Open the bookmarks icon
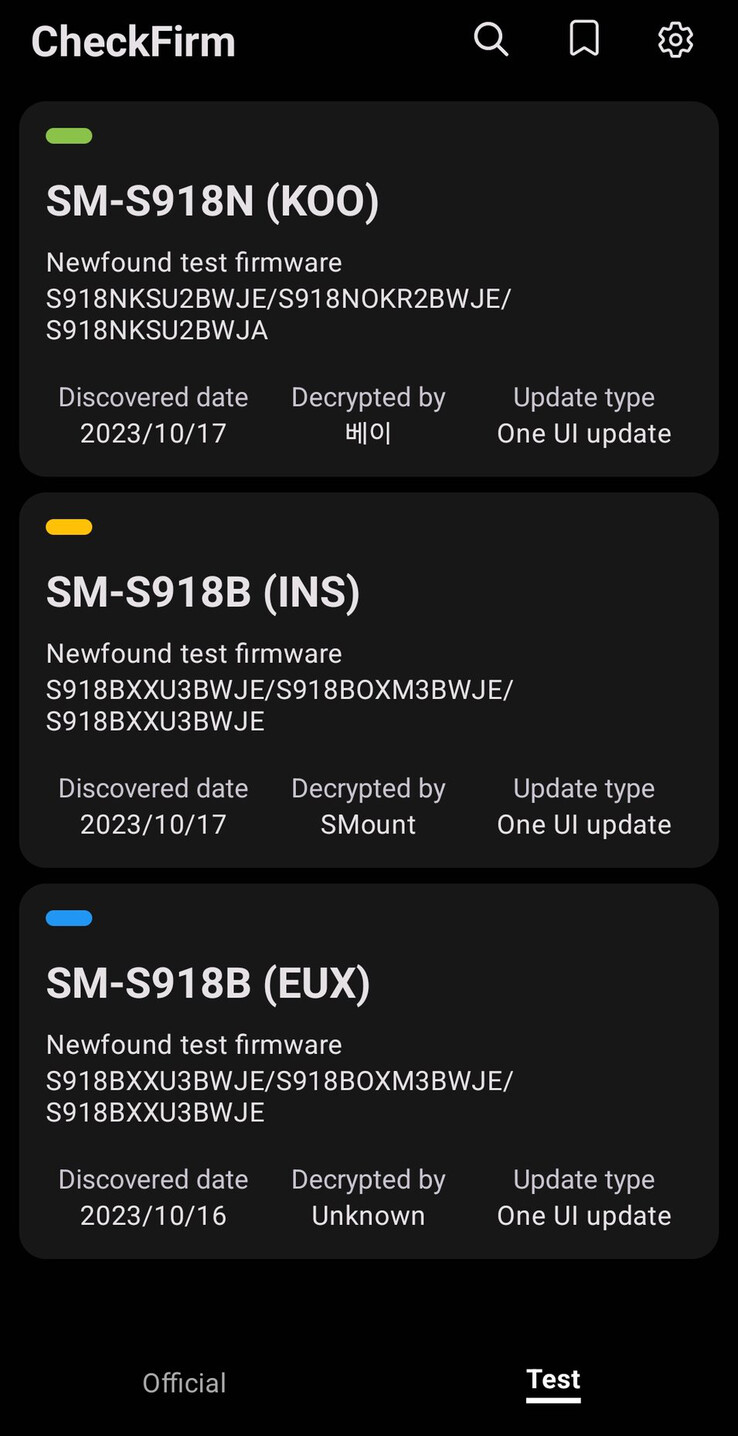Viewport: 738px width, 1436px height. 584,40
